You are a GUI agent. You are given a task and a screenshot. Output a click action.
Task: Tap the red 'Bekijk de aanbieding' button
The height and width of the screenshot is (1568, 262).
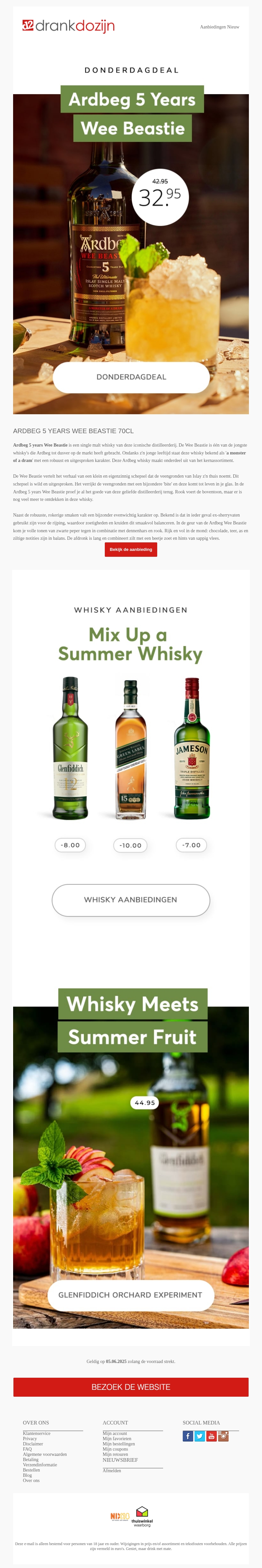click(x=131, y=549)
